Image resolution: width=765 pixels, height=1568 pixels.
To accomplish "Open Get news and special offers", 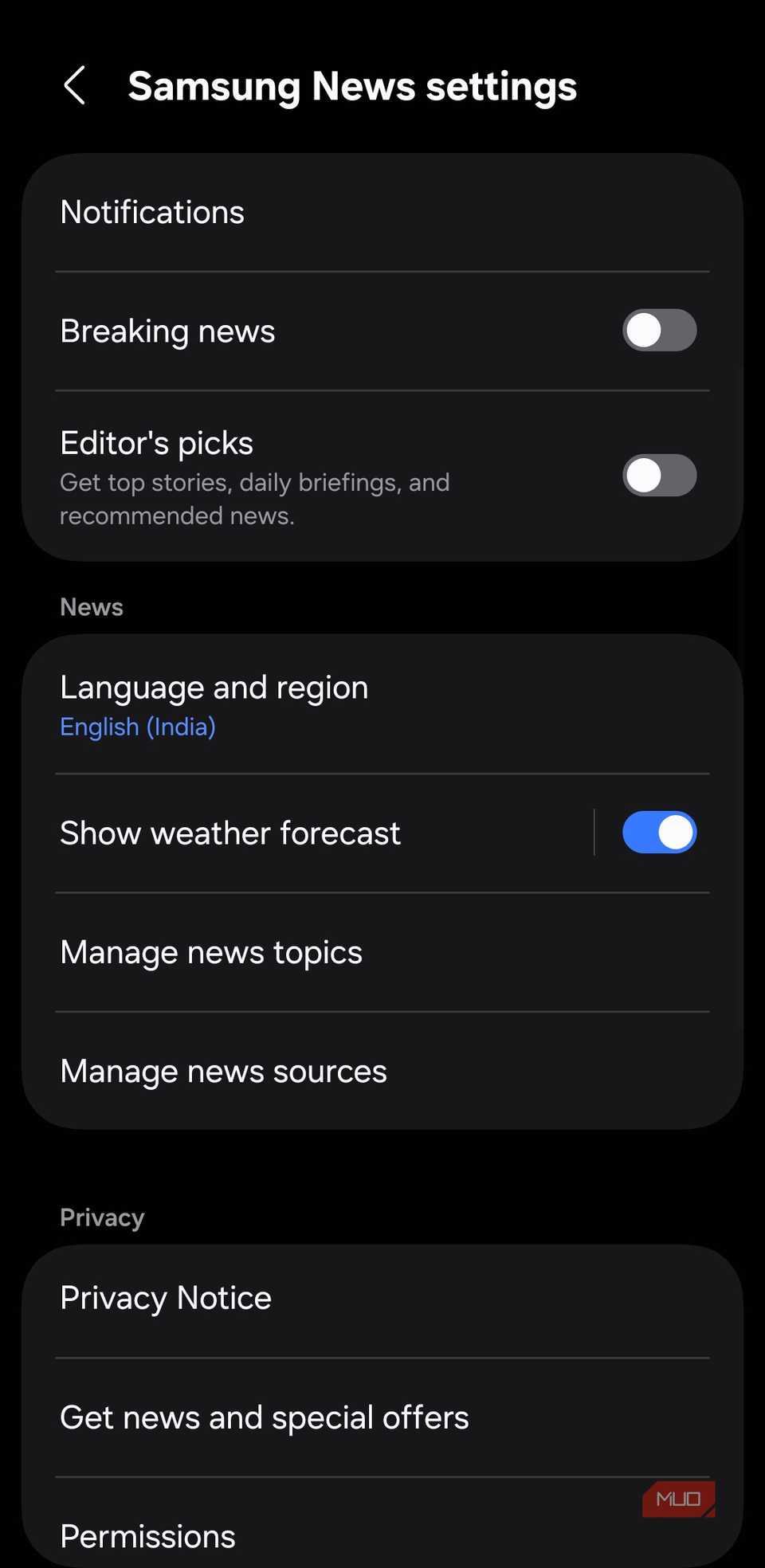I will [264, 1417].
